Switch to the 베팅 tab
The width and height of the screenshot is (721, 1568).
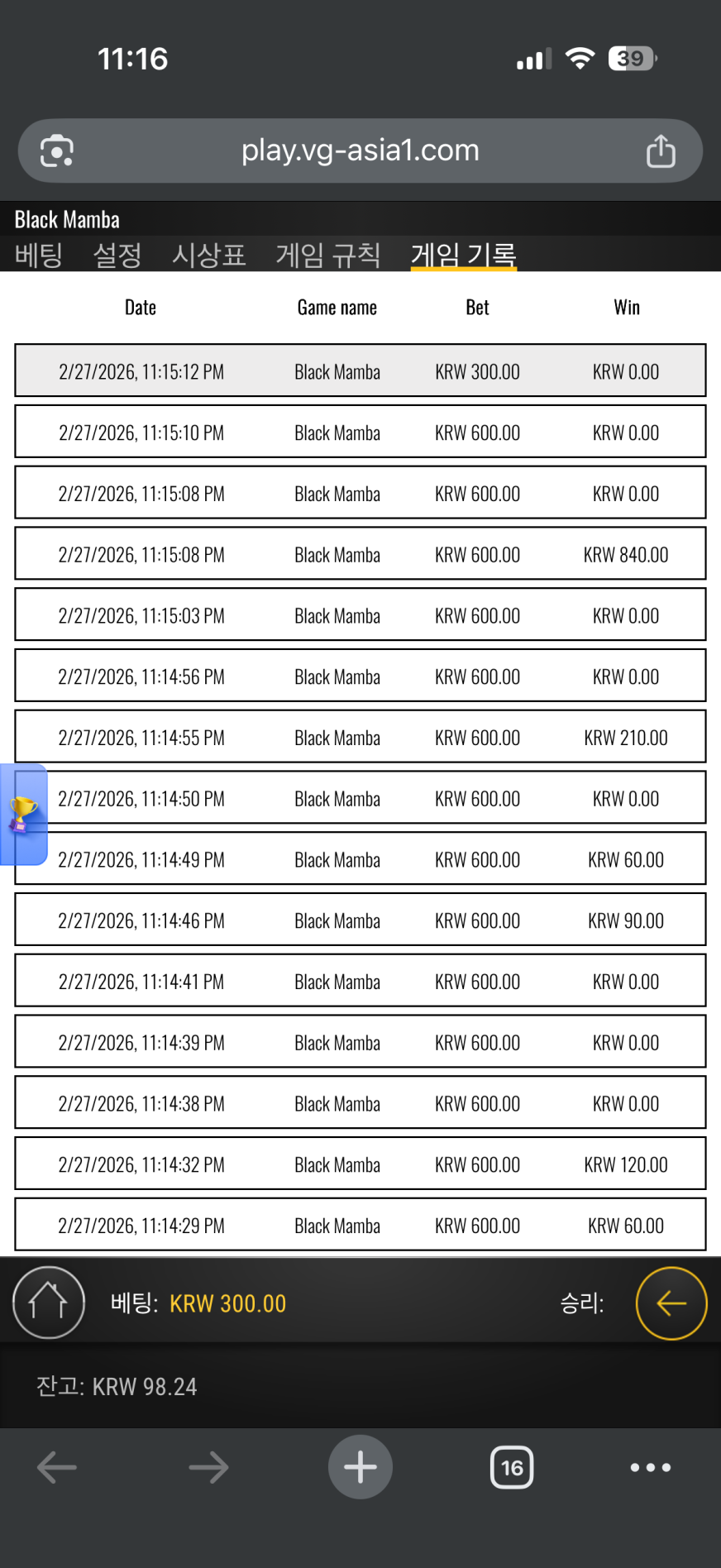(x=39, y=255)
